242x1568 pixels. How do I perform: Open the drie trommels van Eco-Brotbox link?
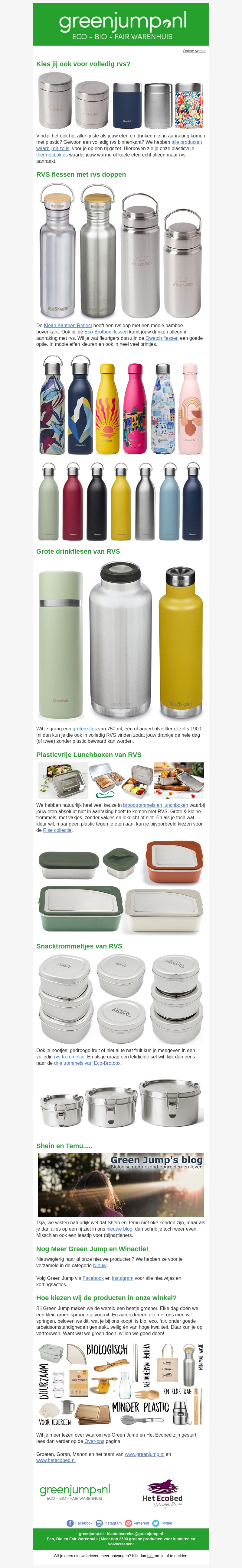[87, 1063]
